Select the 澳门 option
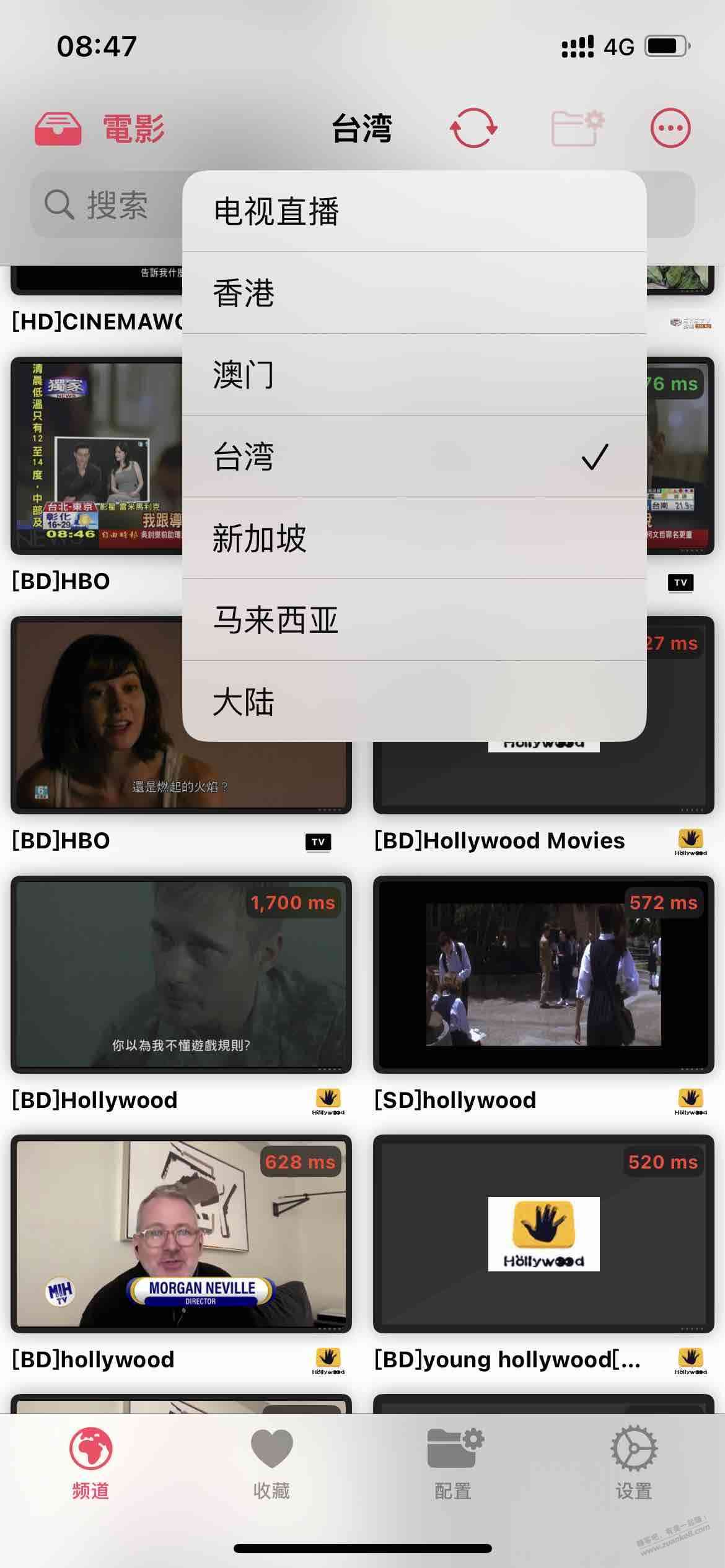 [x=414, y=375]
